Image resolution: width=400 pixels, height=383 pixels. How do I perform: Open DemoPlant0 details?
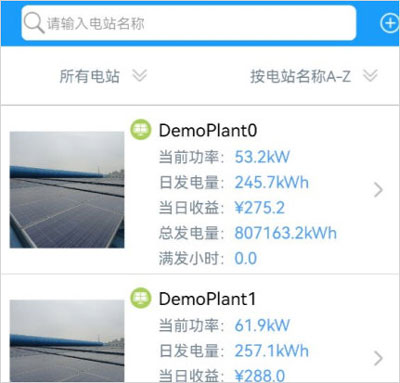[x=200, y=190]
